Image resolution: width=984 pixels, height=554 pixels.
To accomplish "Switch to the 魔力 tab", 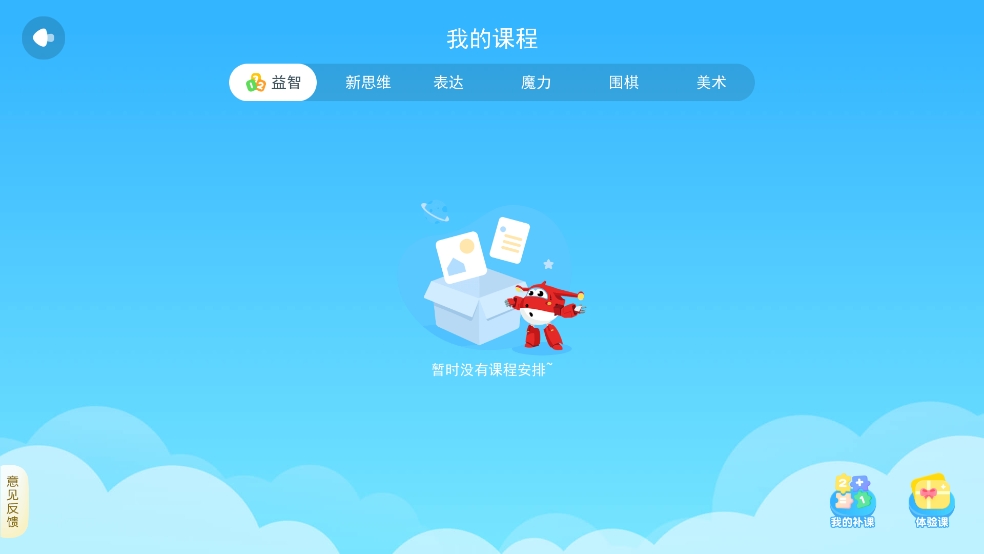I will click(536, 83).
